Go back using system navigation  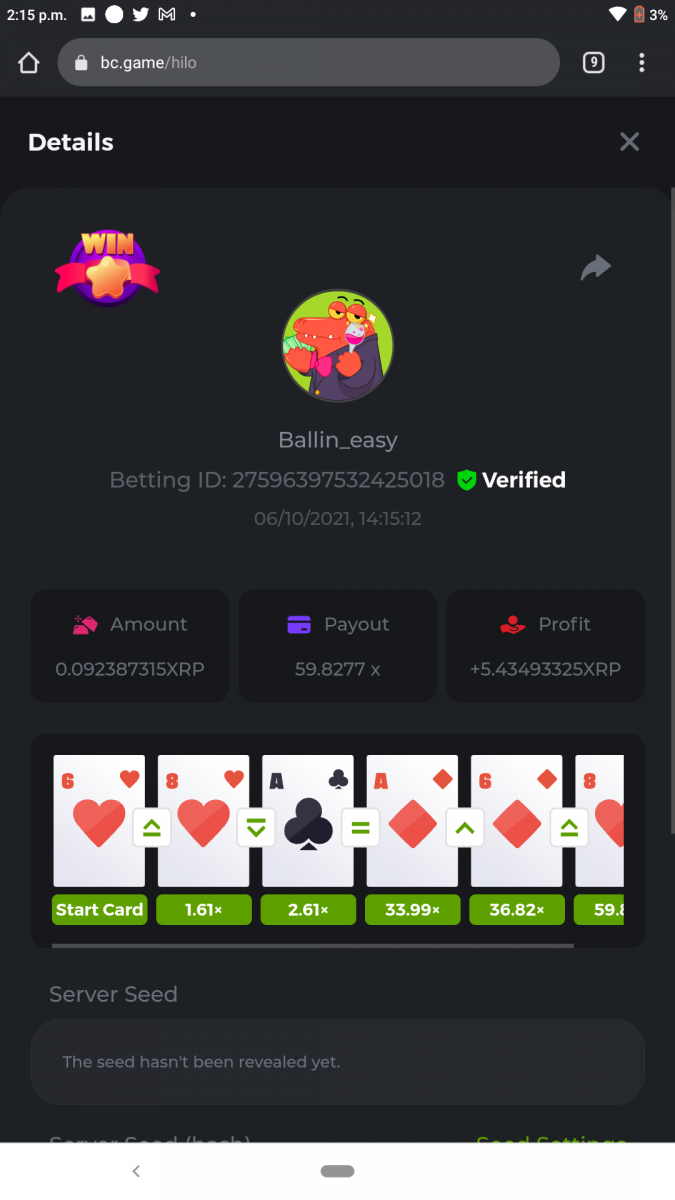pos(137,1171)
